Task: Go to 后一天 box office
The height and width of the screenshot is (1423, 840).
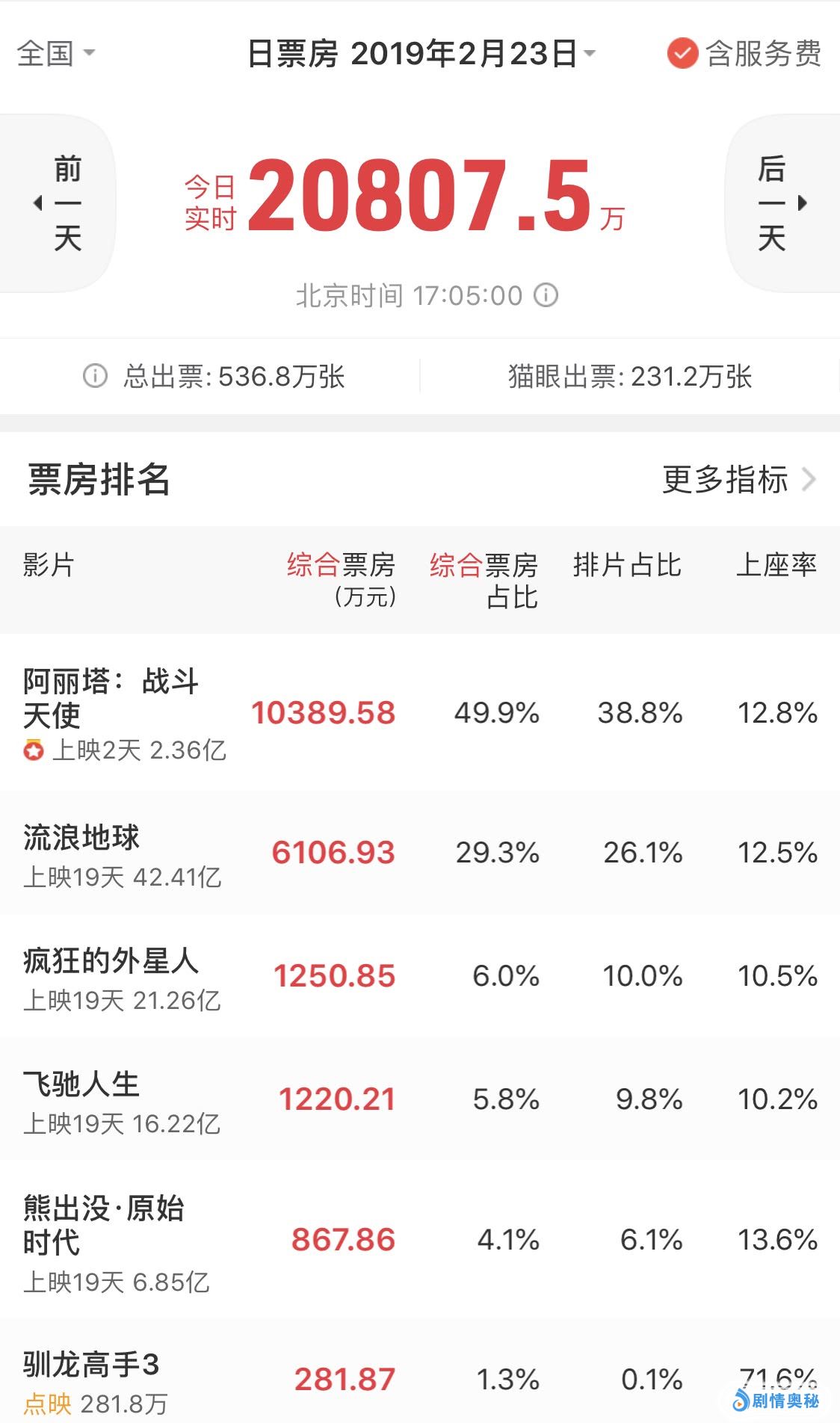Action: (x=781, y=203)
